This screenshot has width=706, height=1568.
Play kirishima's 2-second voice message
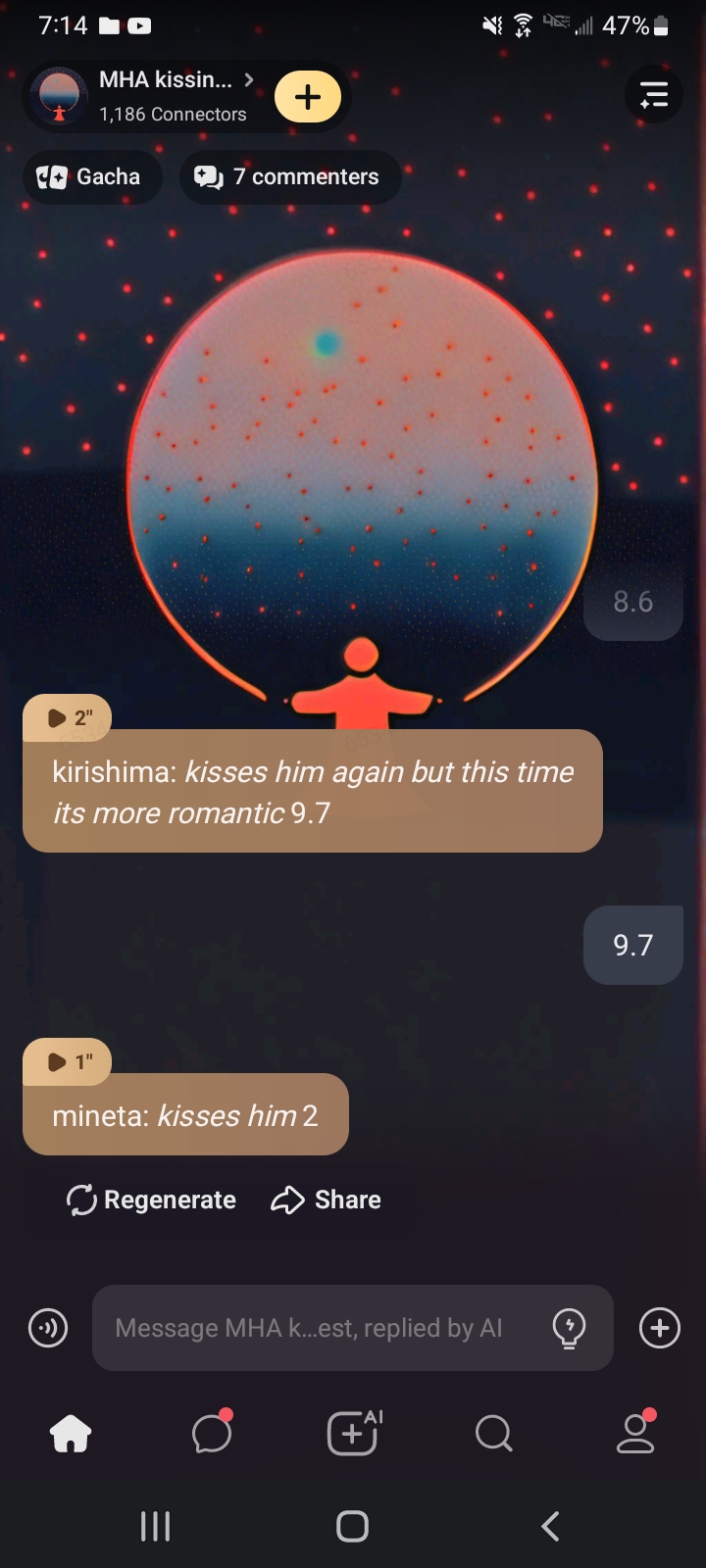point(67,717)
